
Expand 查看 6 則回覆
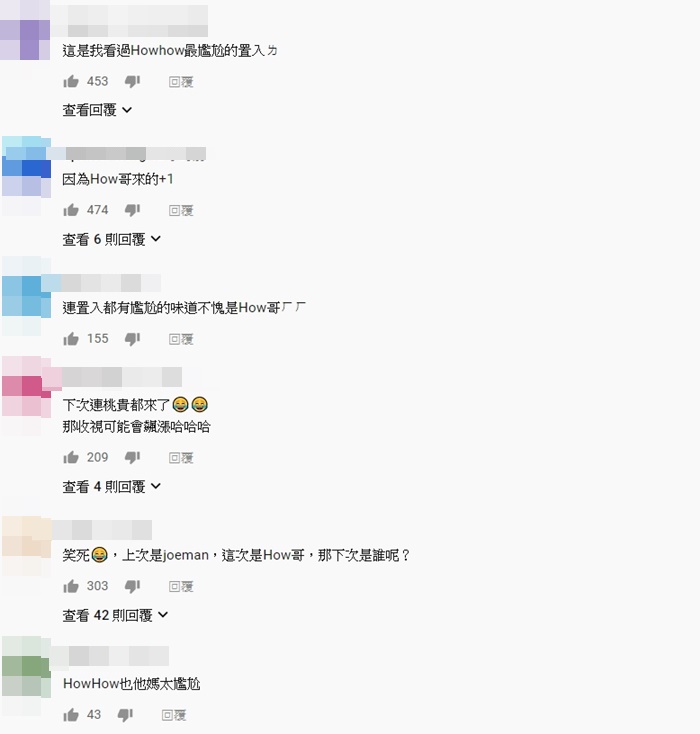111,239
